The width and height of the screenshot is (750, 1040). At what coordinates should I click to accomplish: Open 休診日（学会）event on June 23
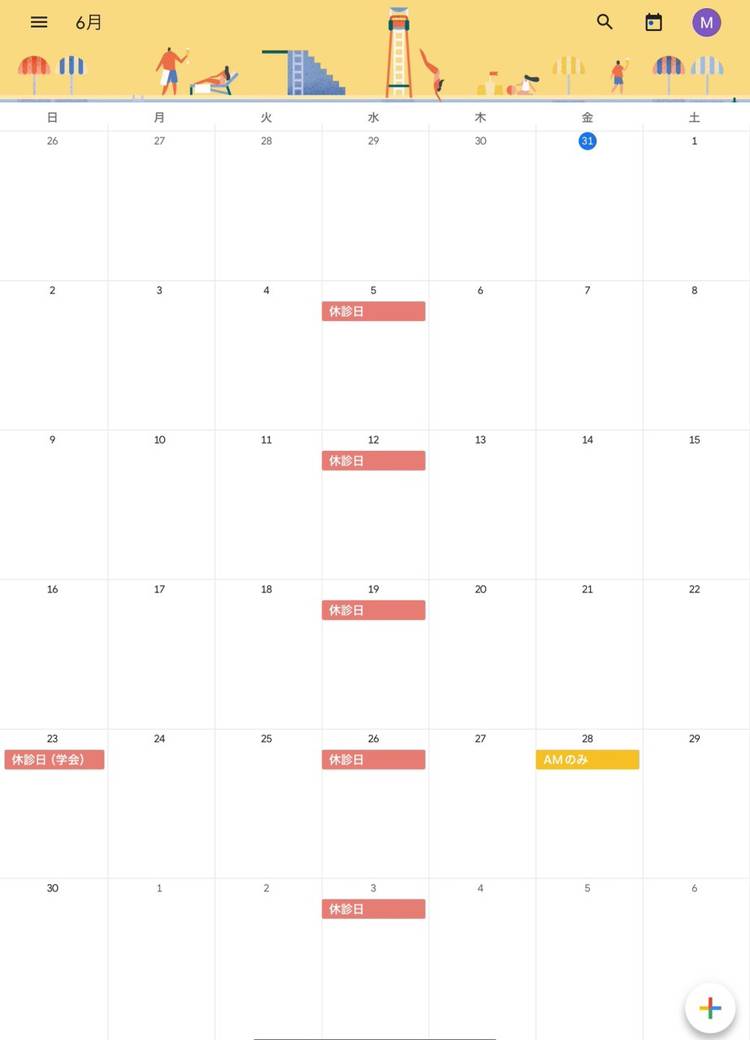coord(54,760)
